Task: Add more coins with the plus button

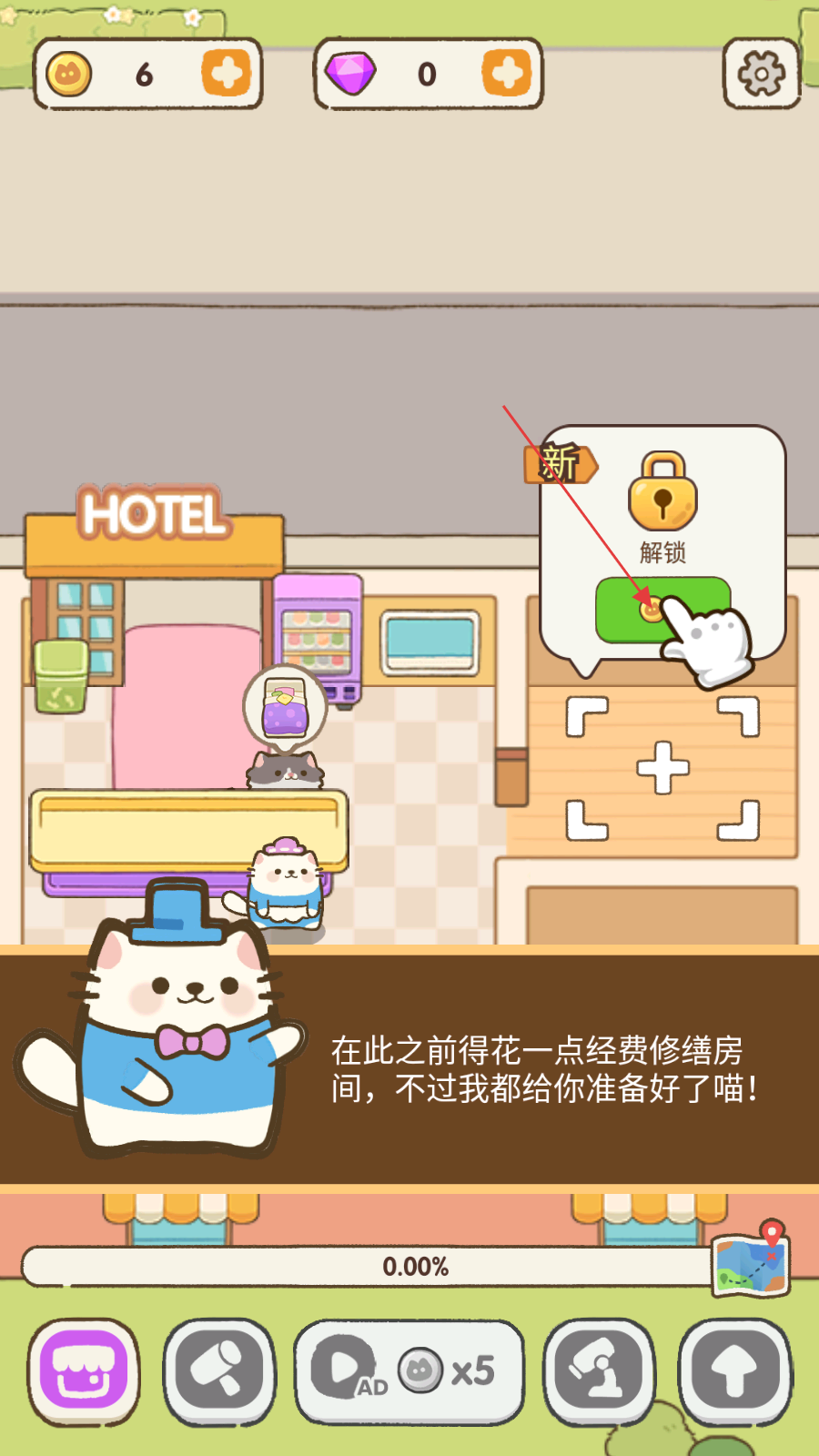Action: 226,73
